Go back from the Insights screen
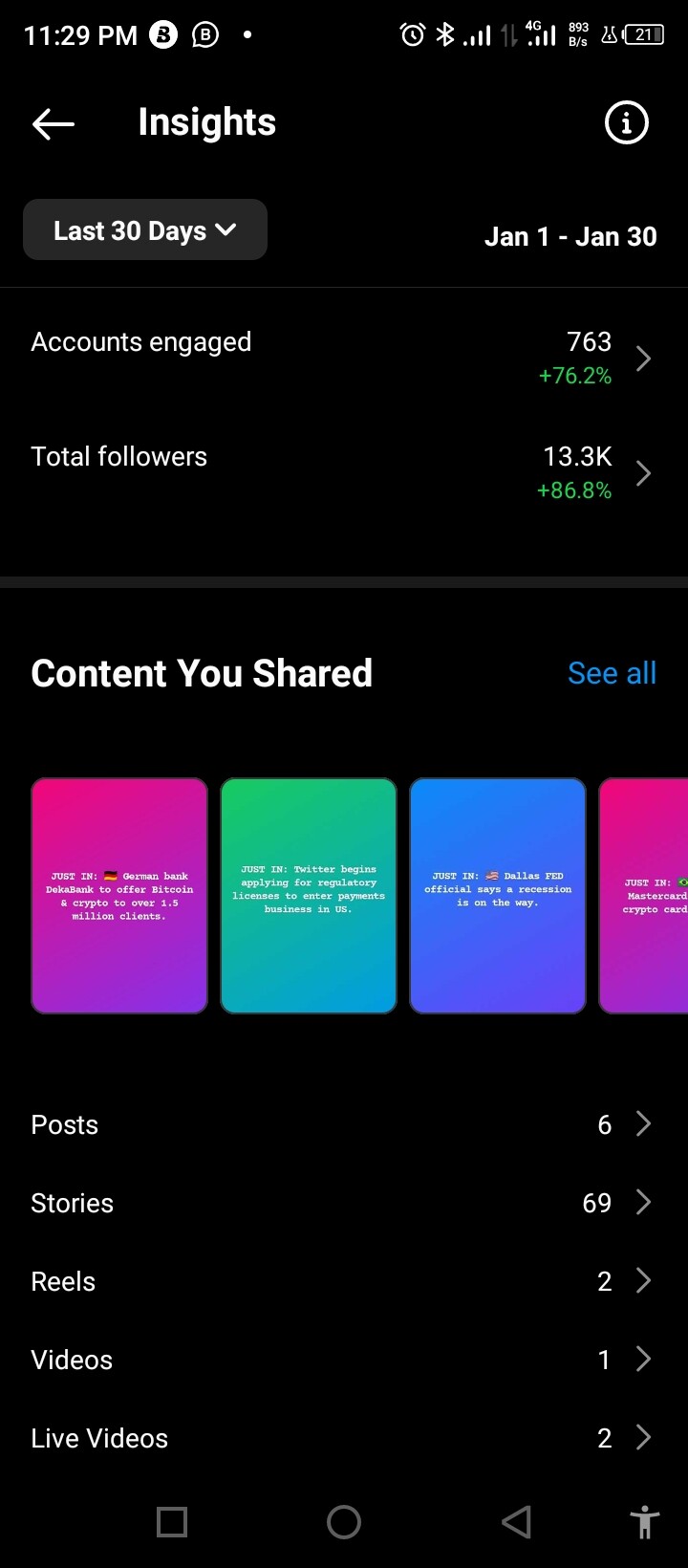Screen dimensions: 688x1568 [x=54, y=123]
